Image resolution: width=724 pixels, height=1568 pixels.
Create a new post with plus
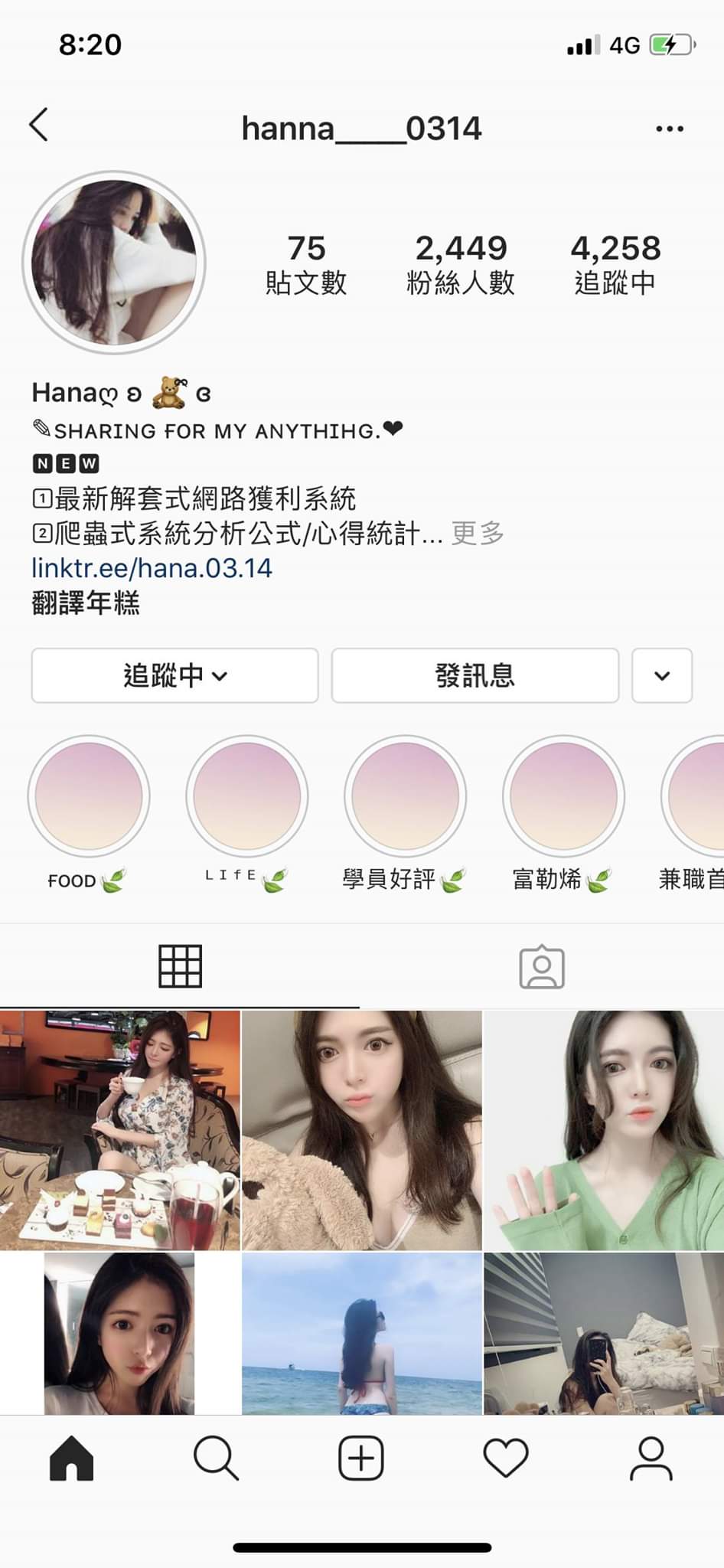pos(361,1458)
